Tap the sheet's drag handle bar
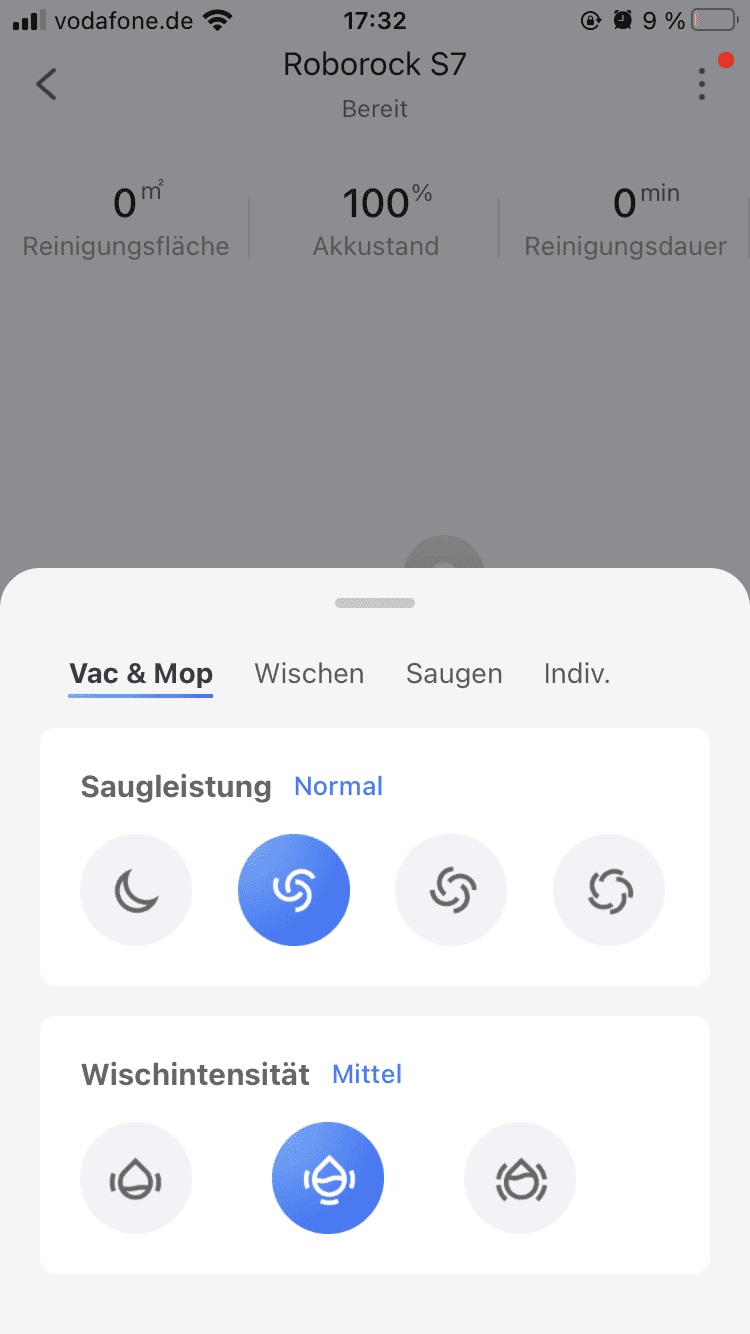The height and width of the screenshot is (1334, 750). 375,603
